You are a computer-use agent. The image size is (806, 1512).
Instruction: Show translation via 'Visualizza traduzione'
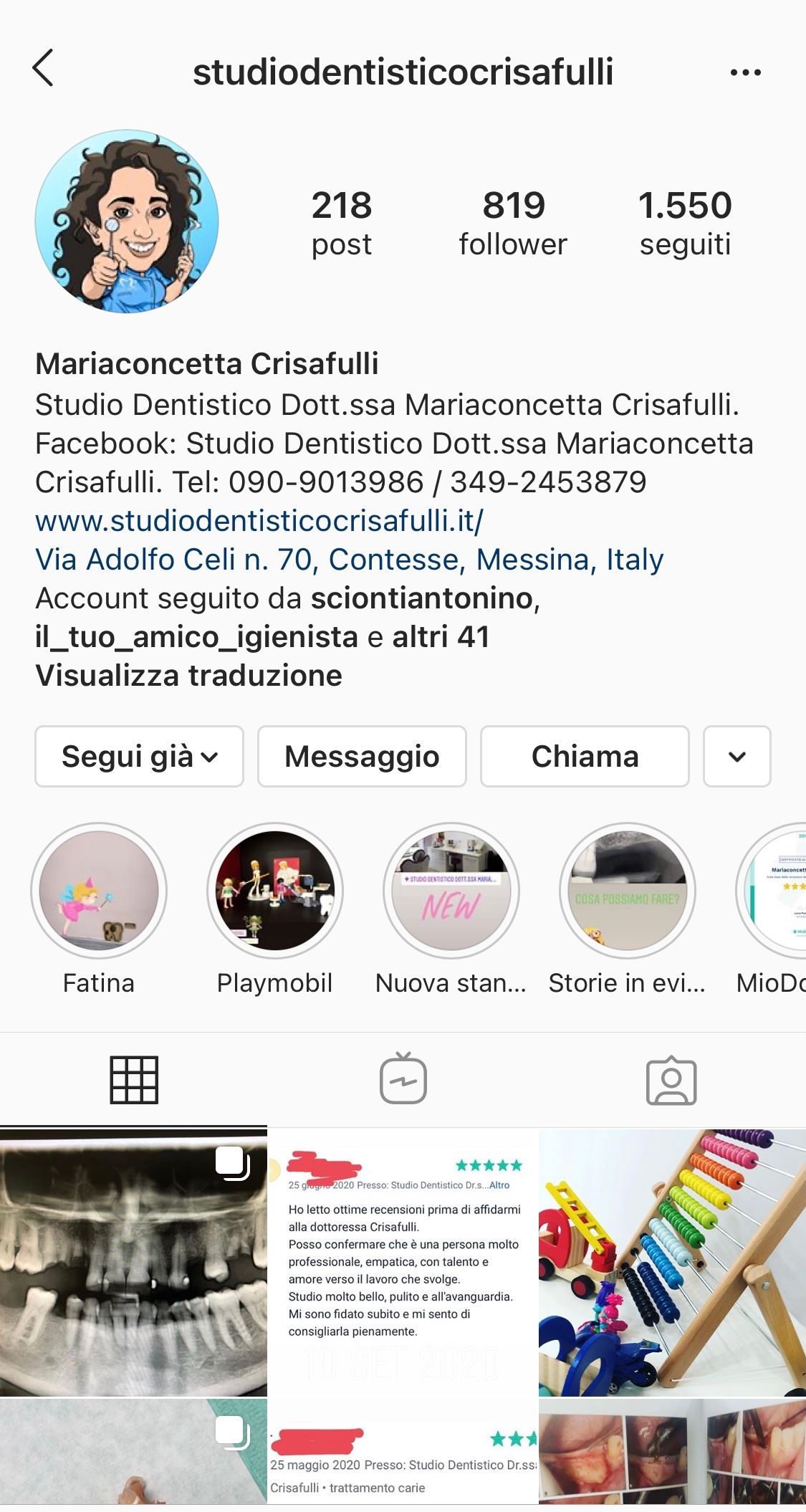tap(189, 674)
